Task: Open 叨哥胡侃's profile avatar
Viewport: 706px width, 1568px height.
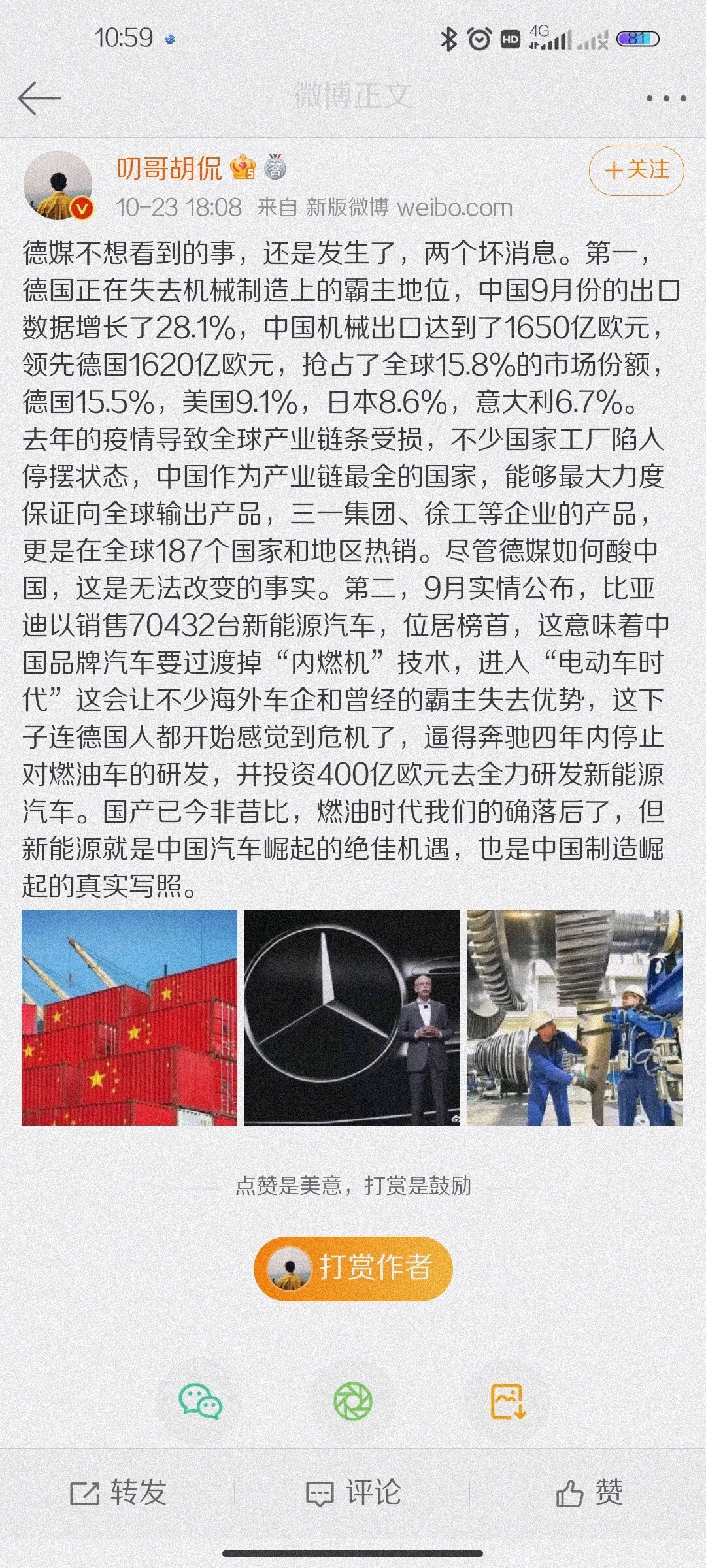Action: (x=58, y=184)
